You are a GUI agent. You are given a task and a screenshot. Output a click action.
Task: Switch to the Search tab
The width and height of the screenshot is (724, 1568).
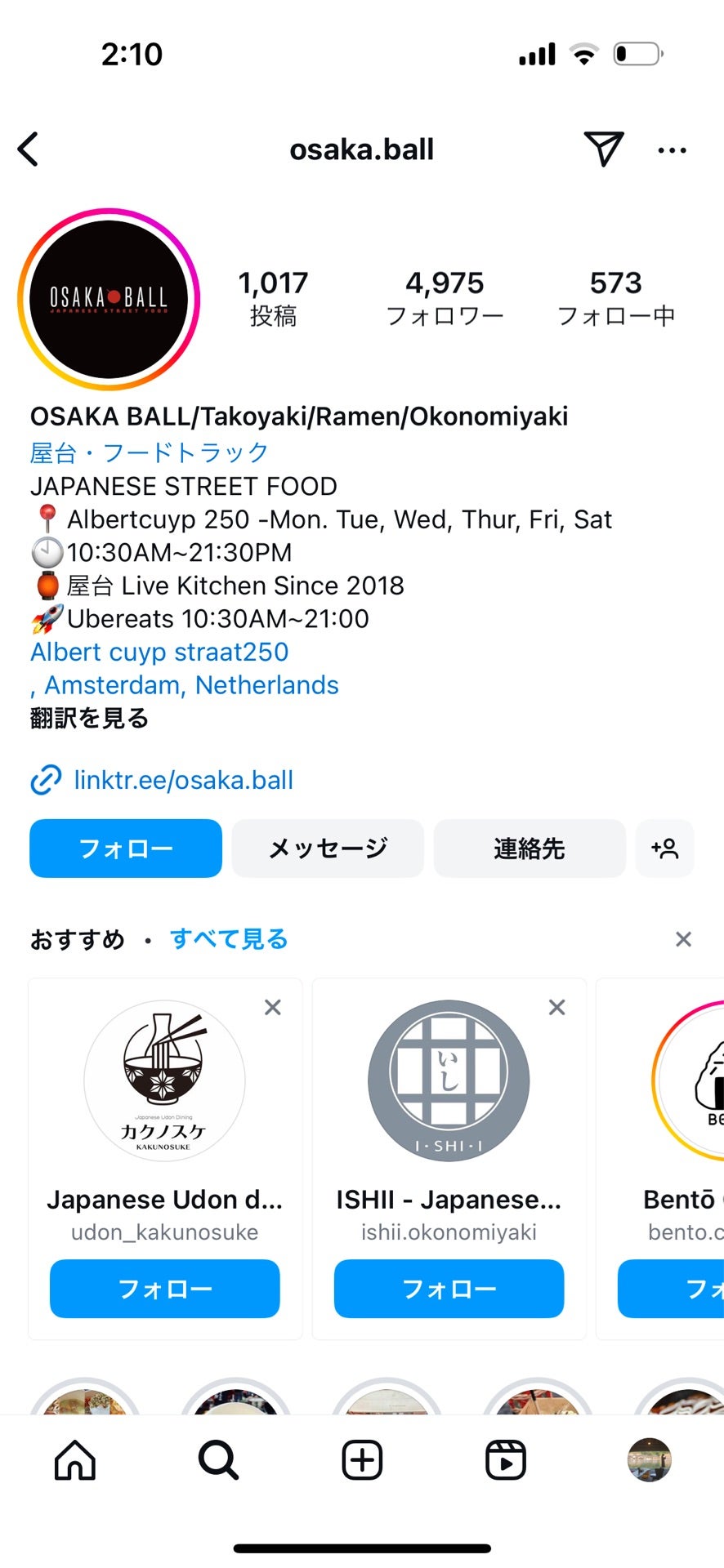pyautogui.click(x=218, y=1459)
